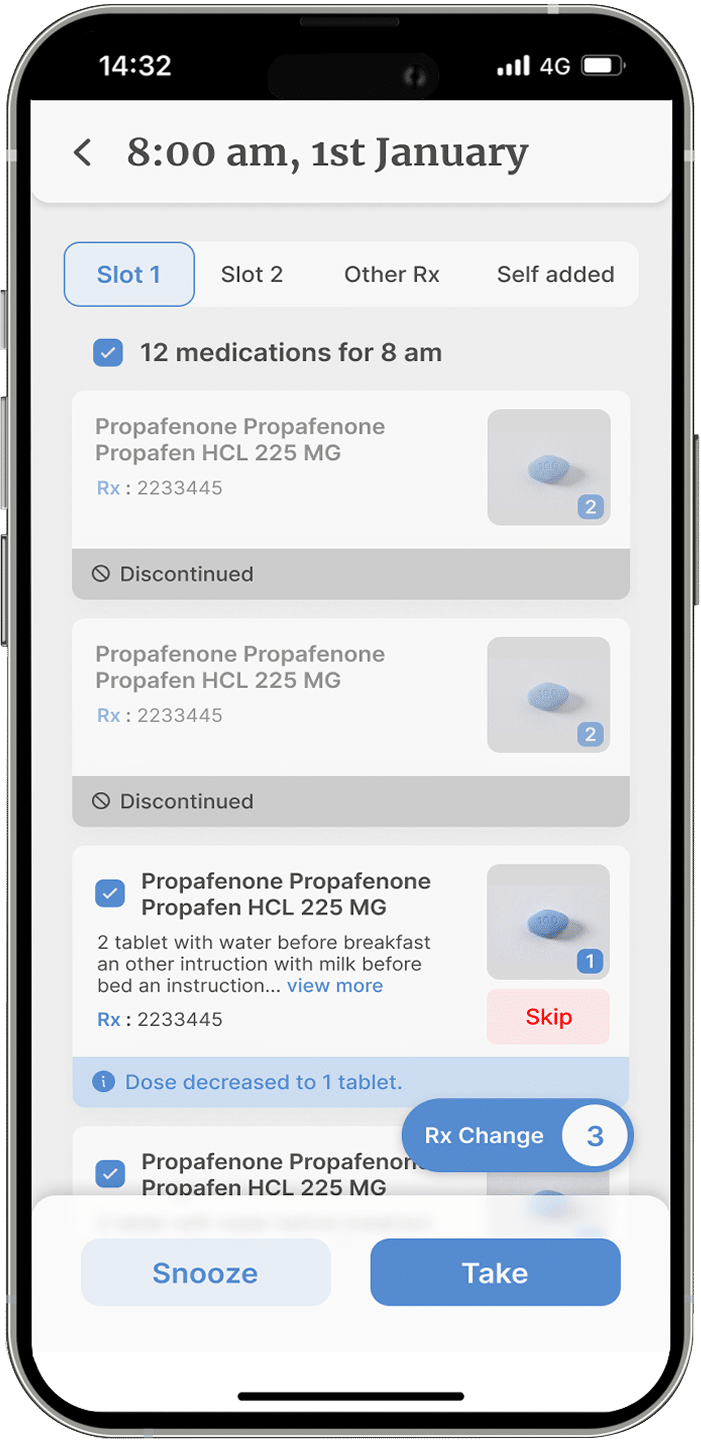Switch to the Slot 2 tab

pos(252,274)
